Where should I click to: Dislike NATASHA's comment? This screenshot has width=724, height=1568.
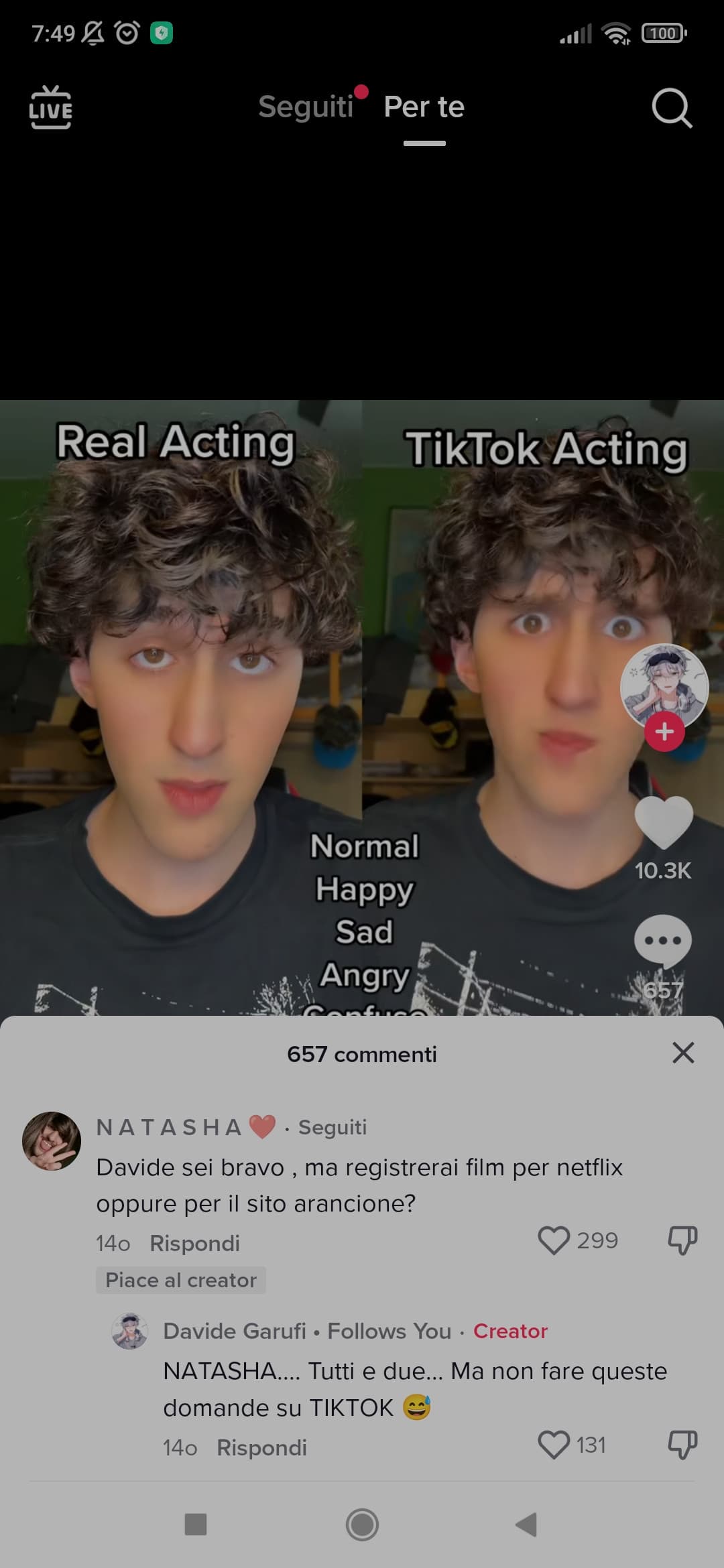click(682, 1240)
